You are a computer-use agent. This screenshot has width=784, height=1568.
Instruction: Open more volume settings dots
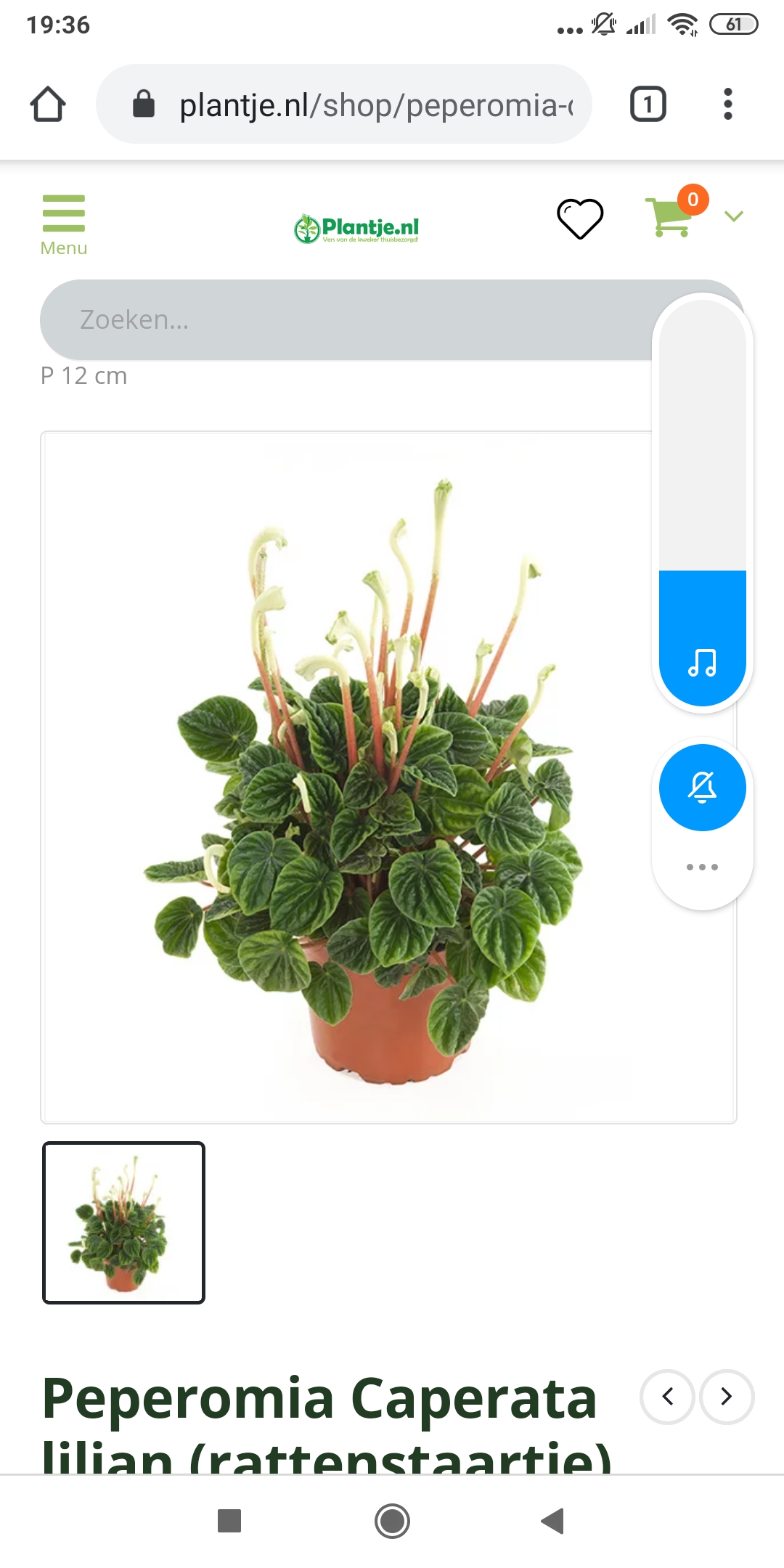703,867
